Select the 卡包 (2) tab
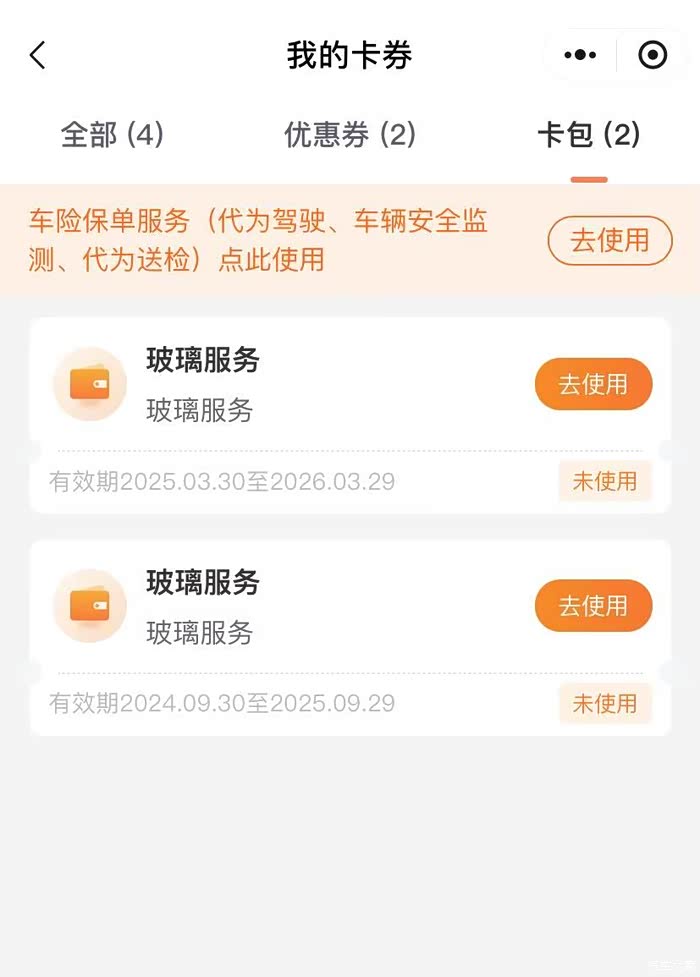 (x=588, y=135)
